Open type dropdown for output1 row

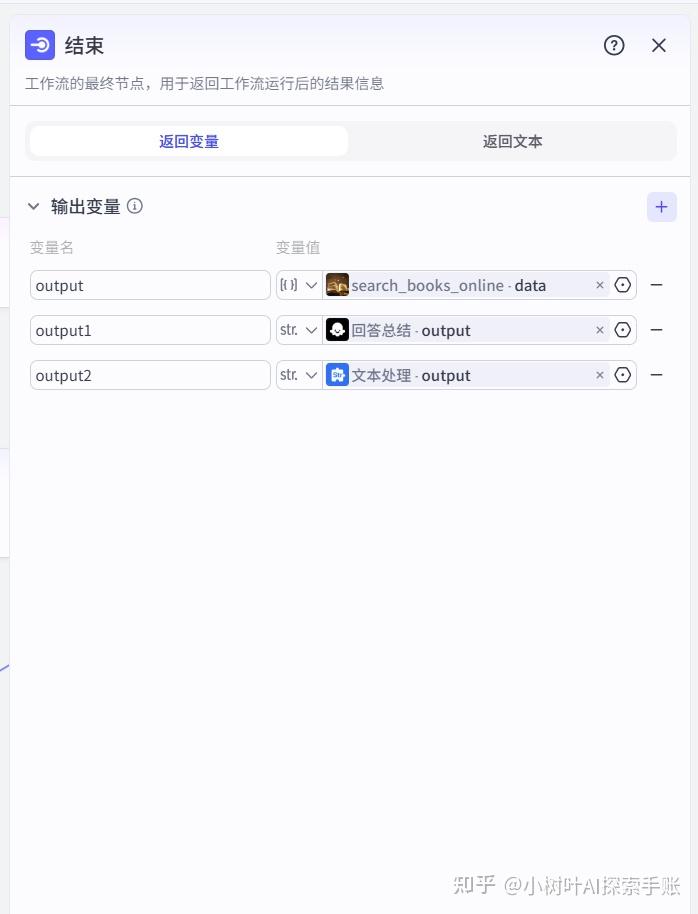tap(299, 330)
